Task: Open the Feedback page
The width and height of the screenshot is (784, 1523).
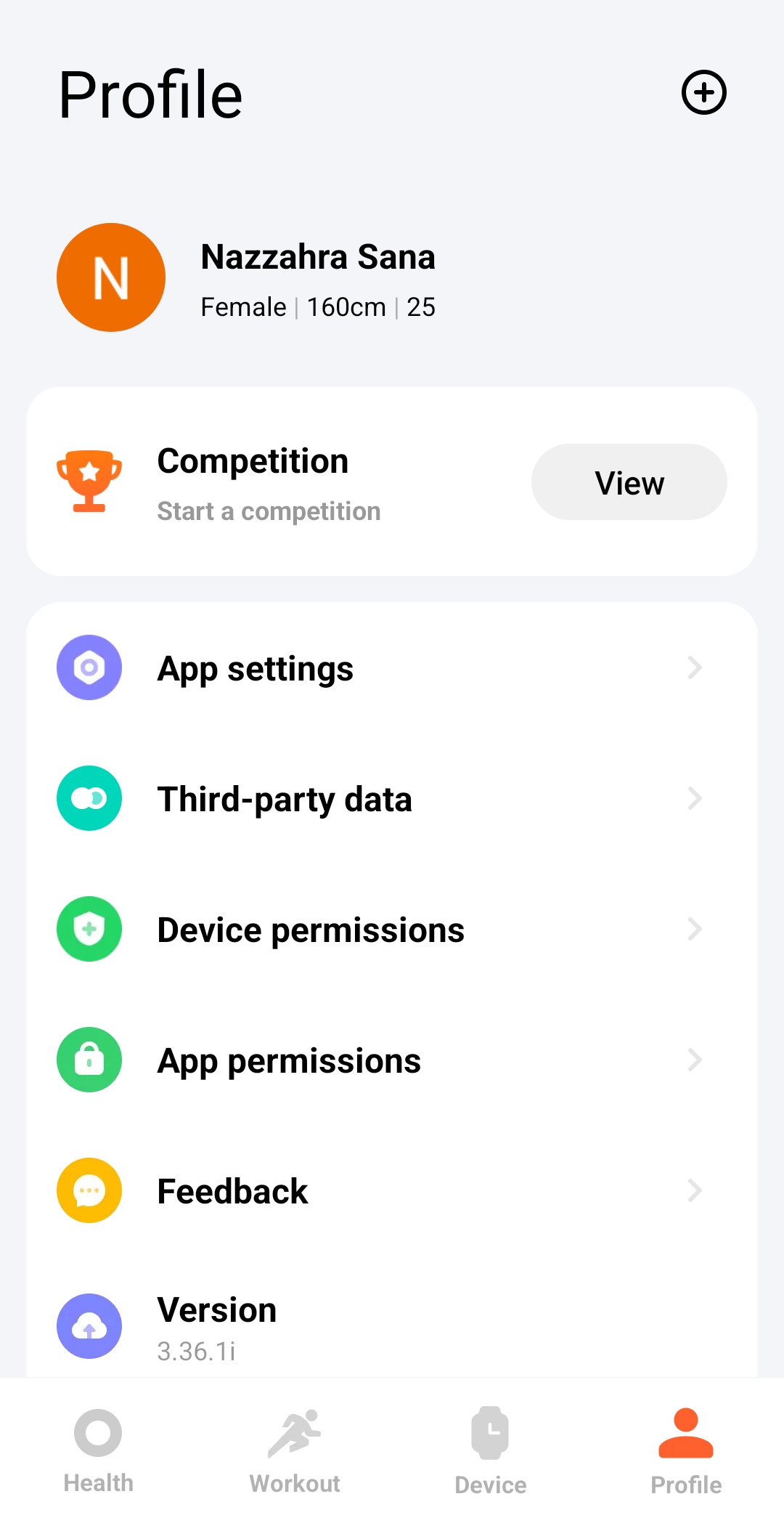Action: 392,1191
